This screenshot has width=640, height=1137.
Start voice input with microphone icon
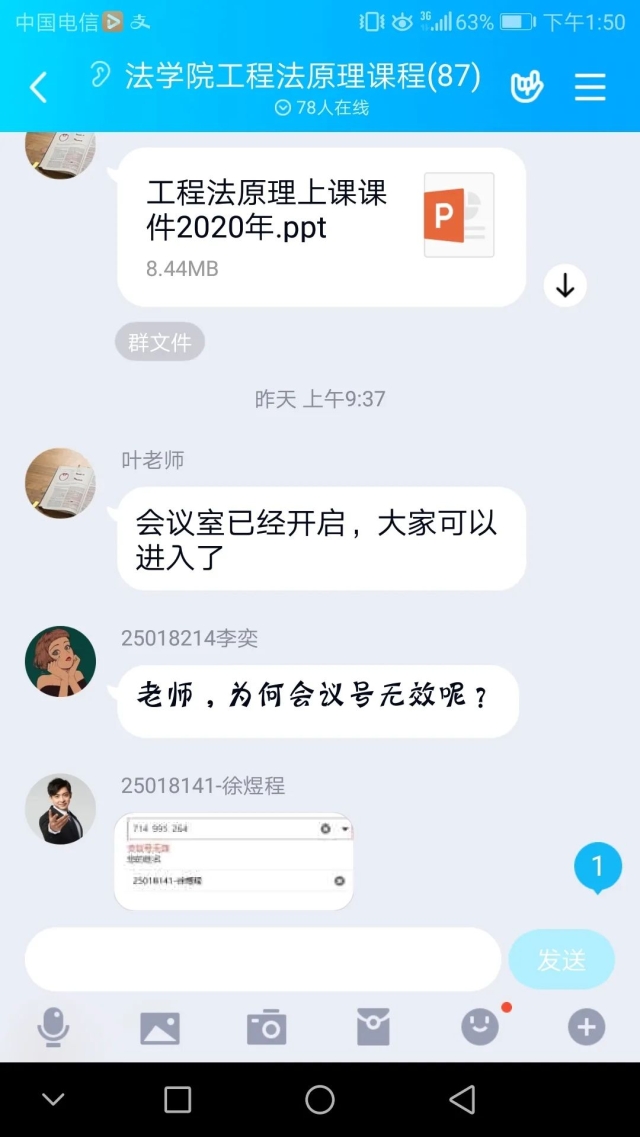coord(53,1027)
